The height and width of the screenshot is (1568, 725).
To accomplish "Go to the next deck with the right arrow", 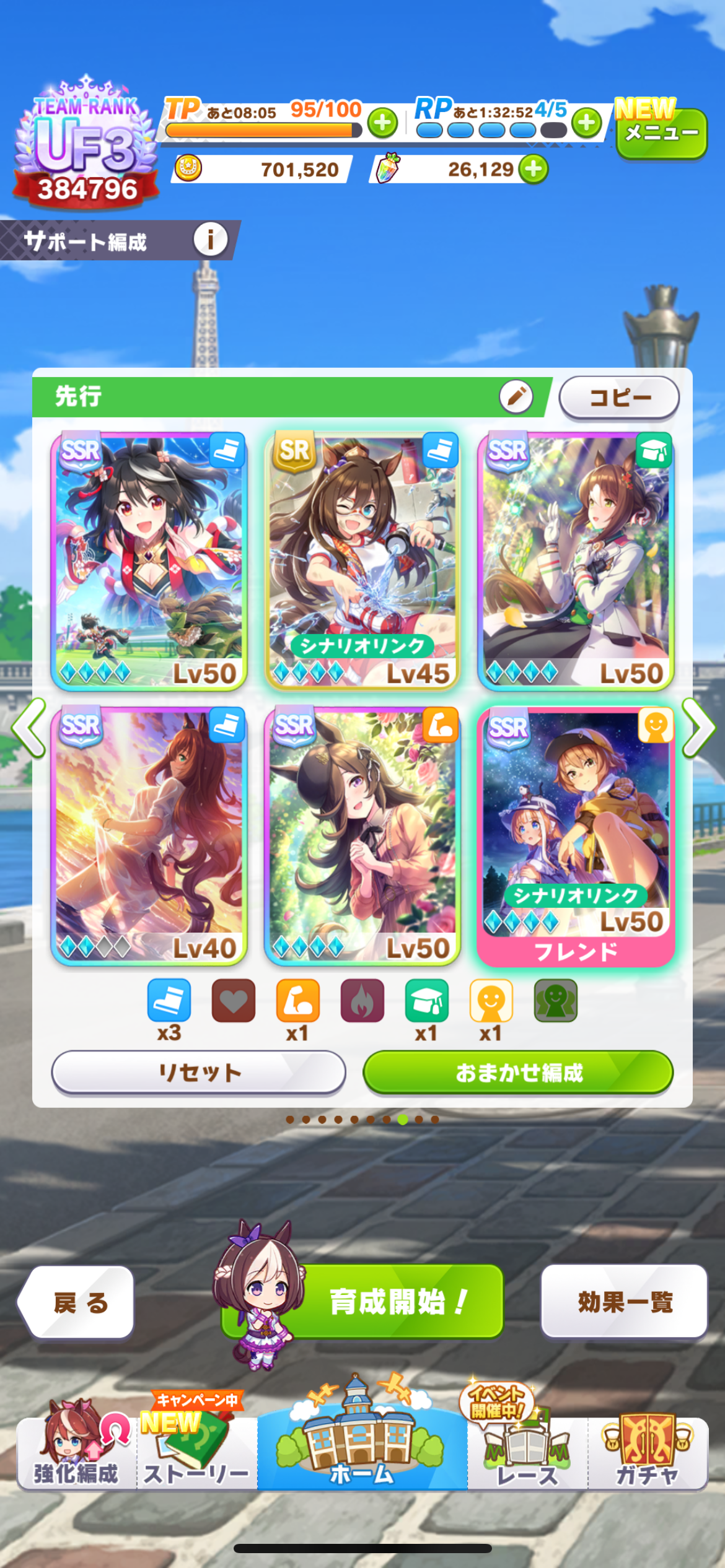I will click(x=698, y=728).
